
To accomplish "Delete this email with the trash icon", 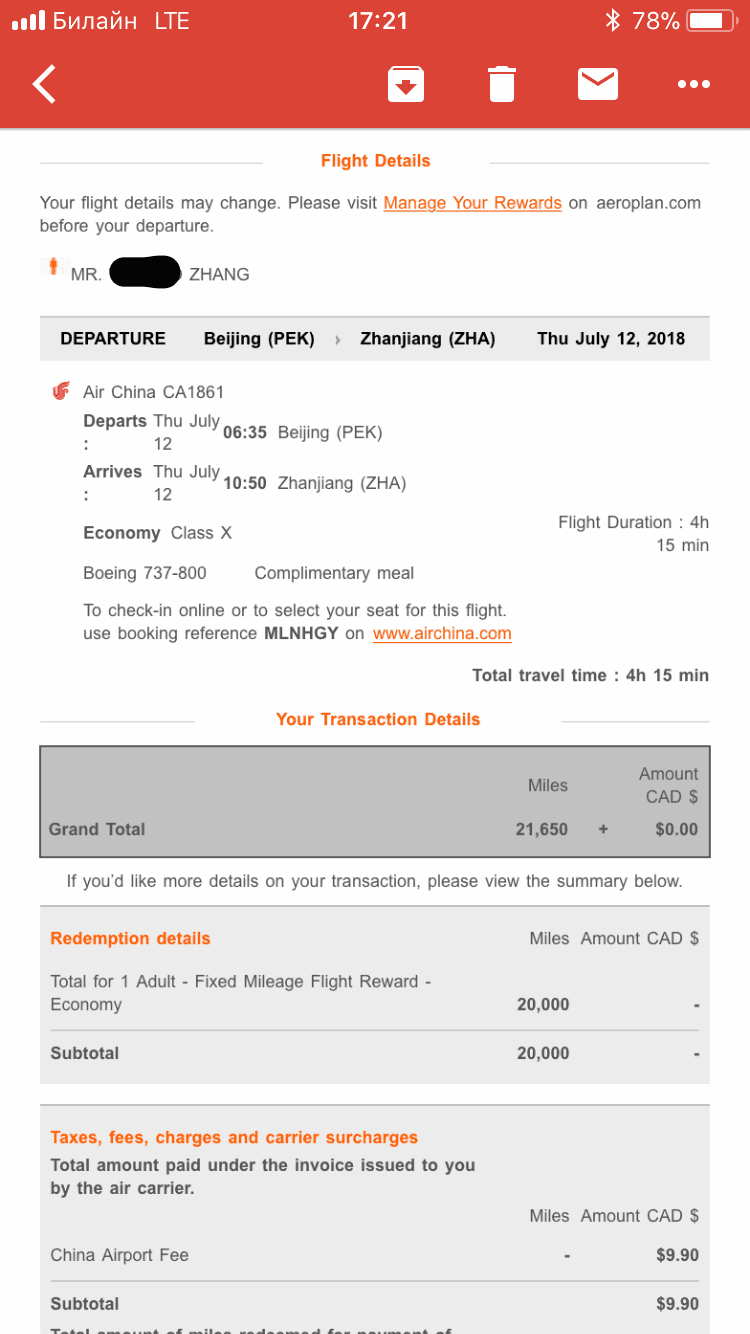I will 502,84.
